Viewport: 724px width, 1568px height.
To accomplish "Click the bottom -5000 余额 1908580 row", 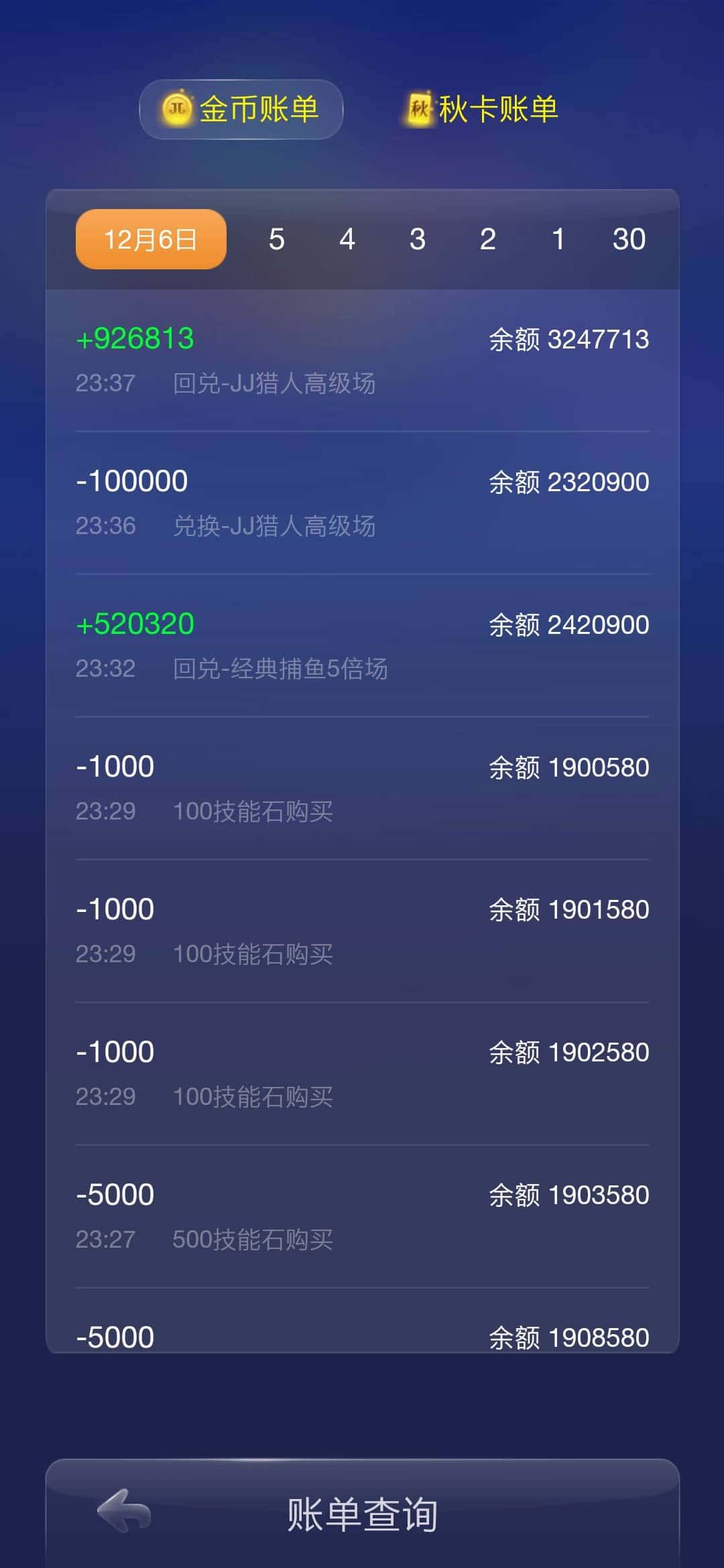I will 362,1336.
